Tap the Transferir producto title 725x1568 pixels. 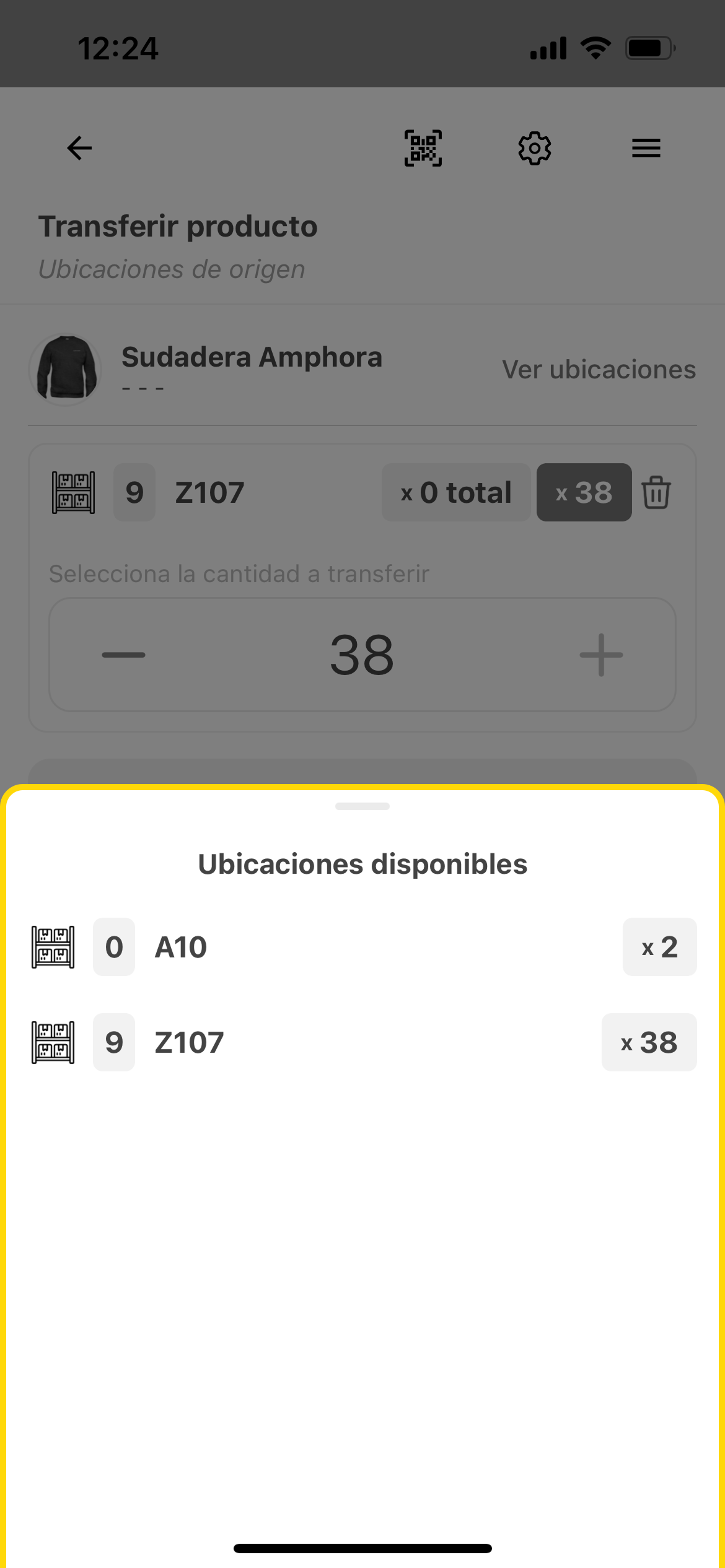pyautogui.click(x=178, y=226)
